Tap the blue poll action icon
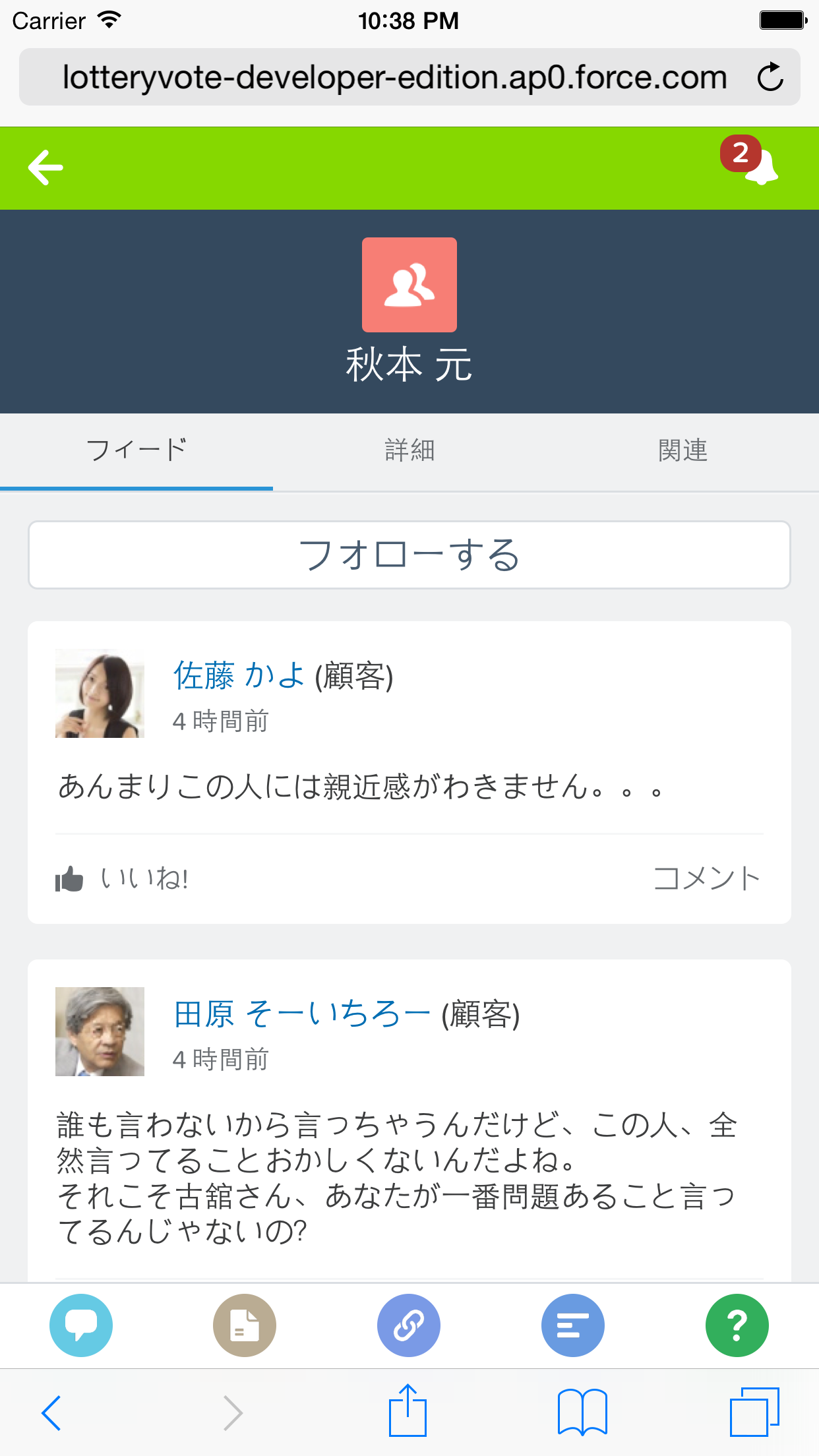 click(x=573, y=1325)
